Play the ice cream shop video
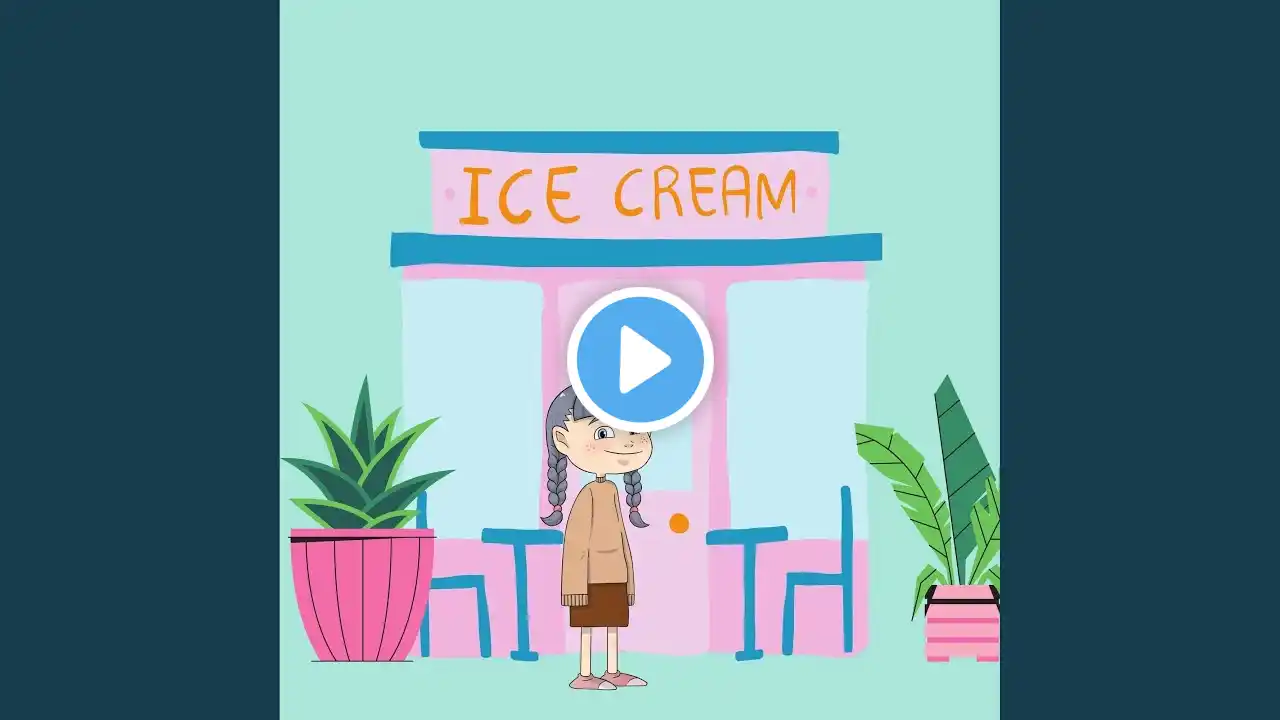Image resolution: width=1280 pixels, height=720 pixels. click(640, 359)
